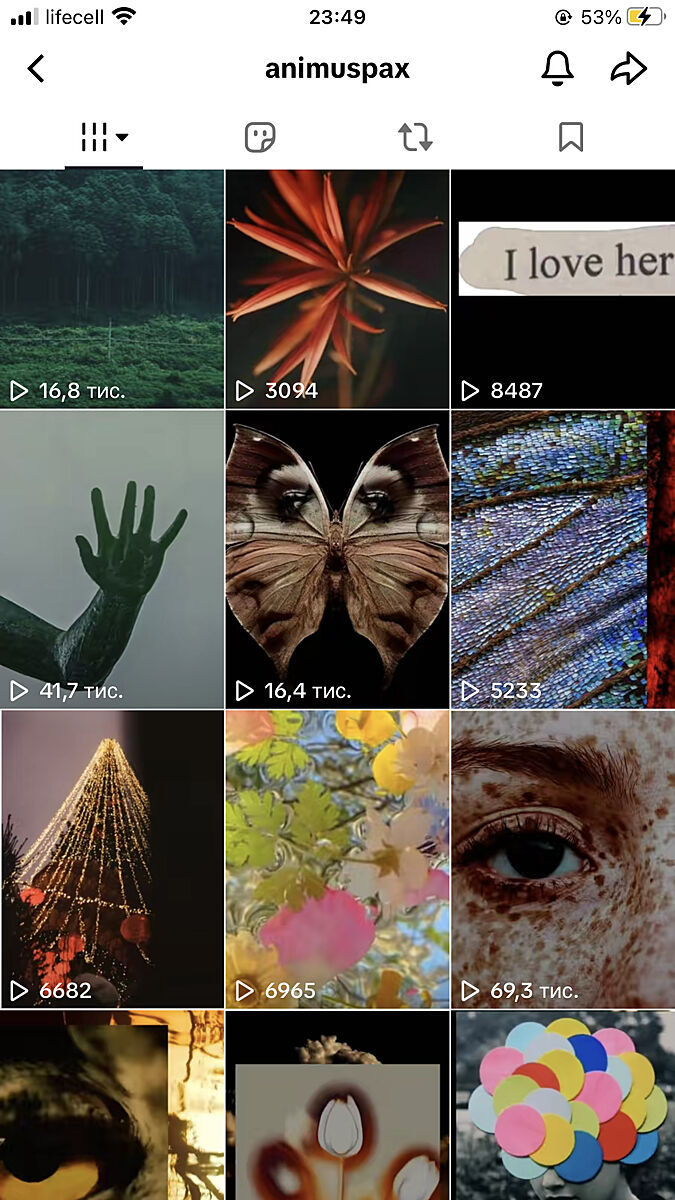
Task: Switch to the stickers tab
Action: tap(260, 137)
